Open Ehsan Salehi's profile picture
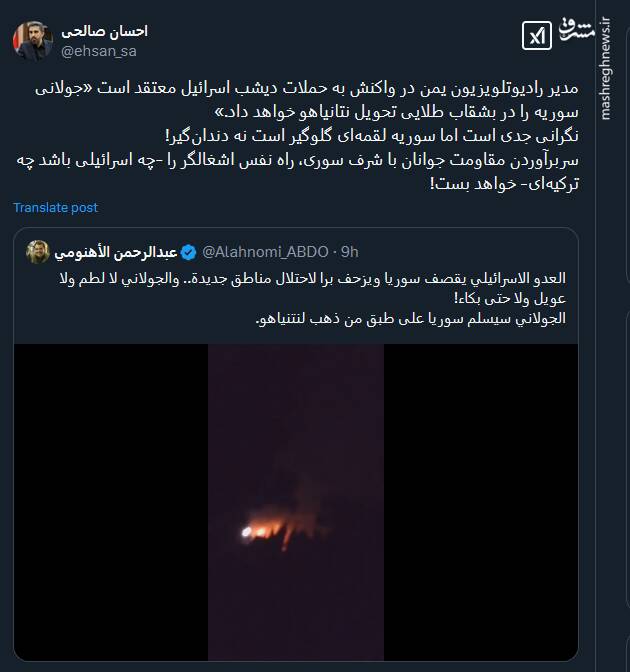Screen dimensions: 630x672 pos(32,40)
